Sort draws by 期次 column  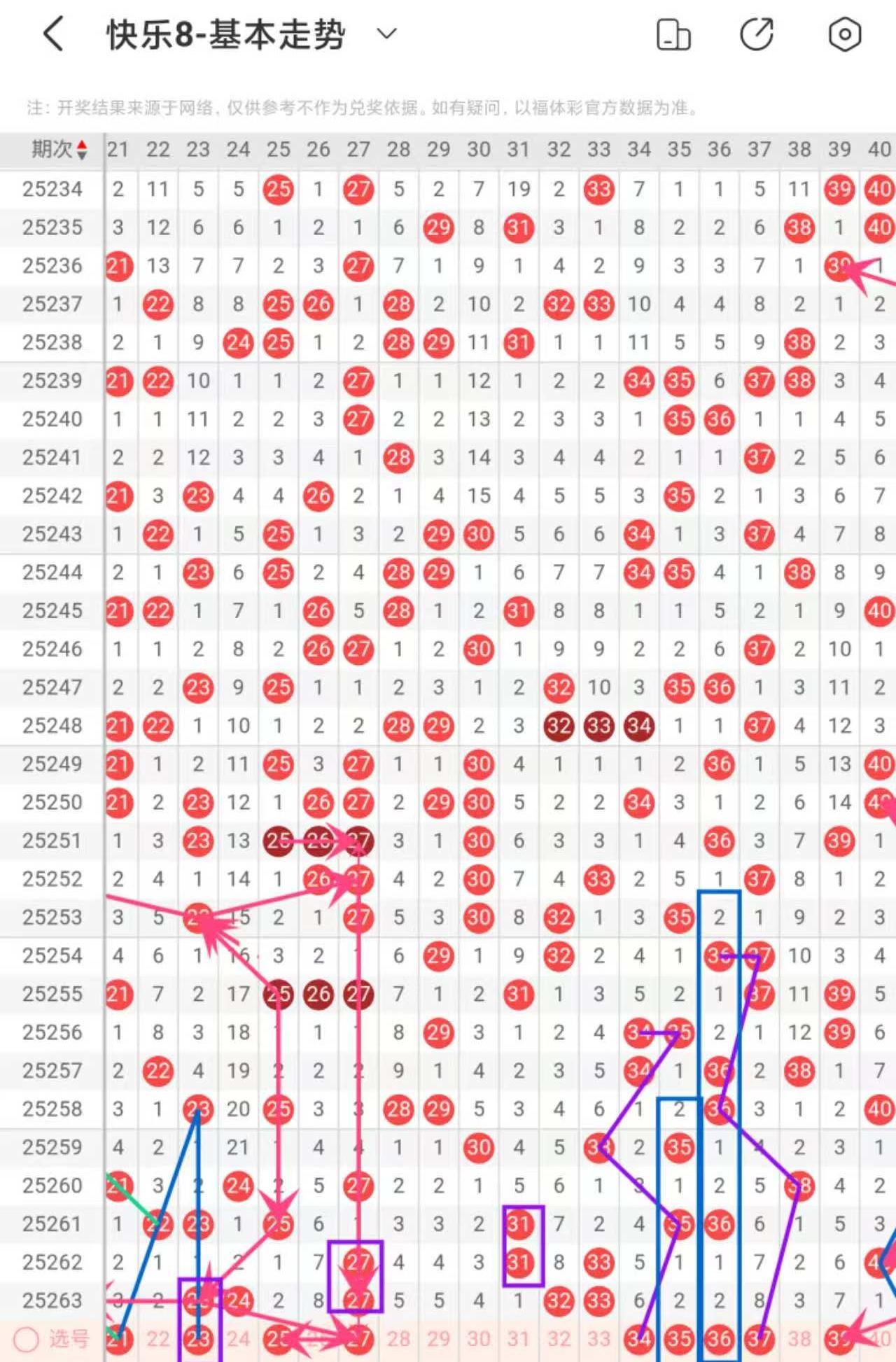click(59, 149)
